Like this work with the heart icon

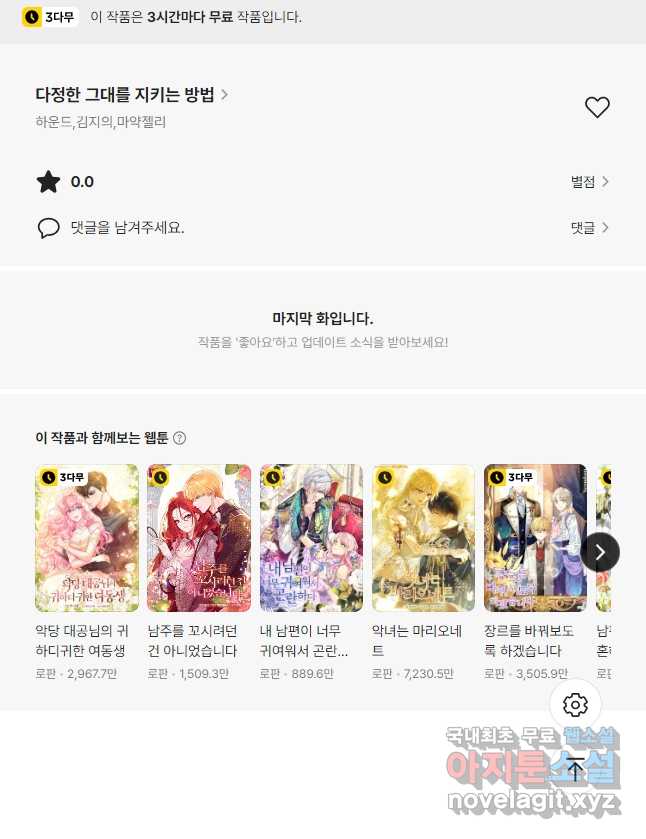[x=597, y=108]
